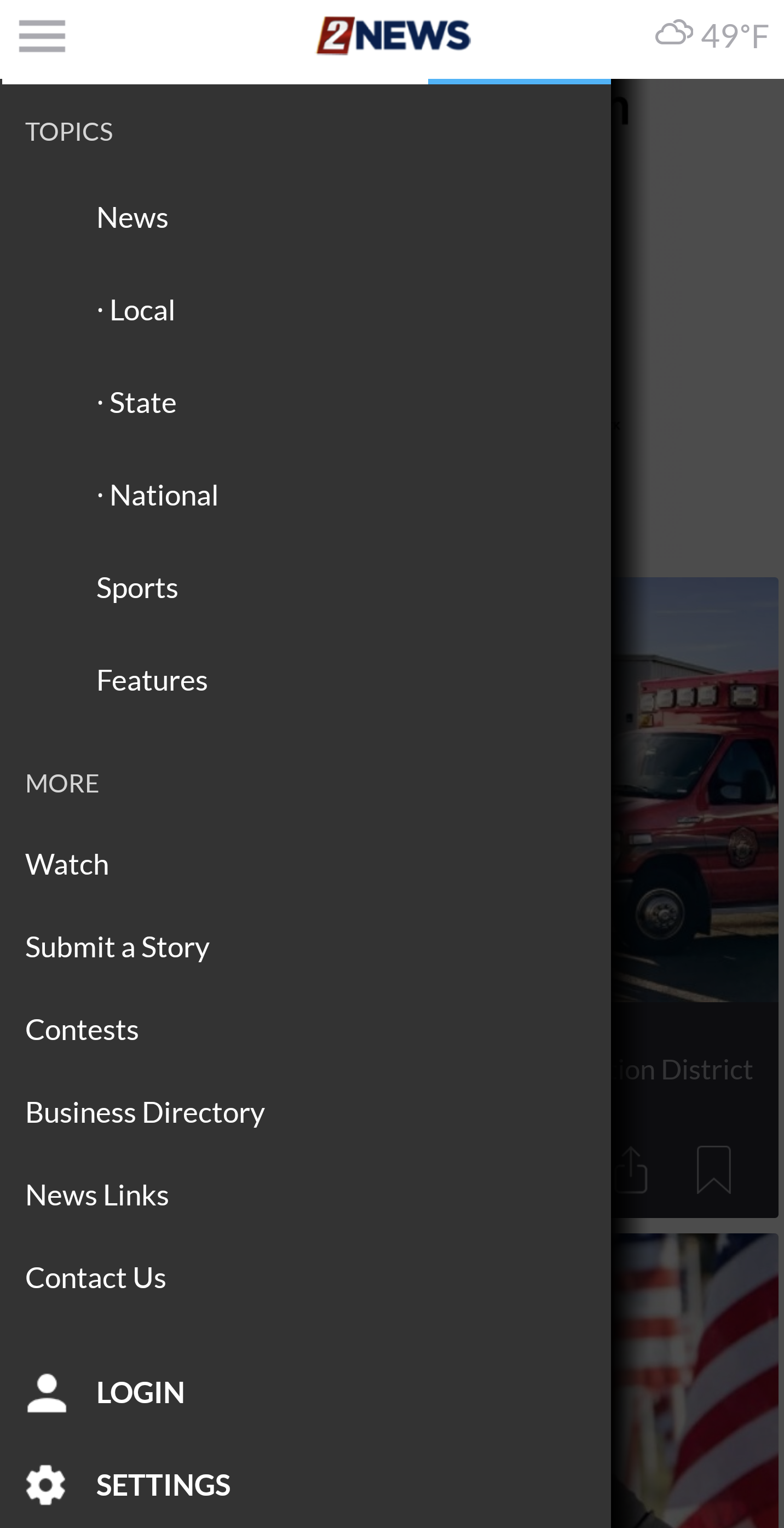Go to News Links
The width and height of the screenshot is (784, 1528).
pos(97,1195)
